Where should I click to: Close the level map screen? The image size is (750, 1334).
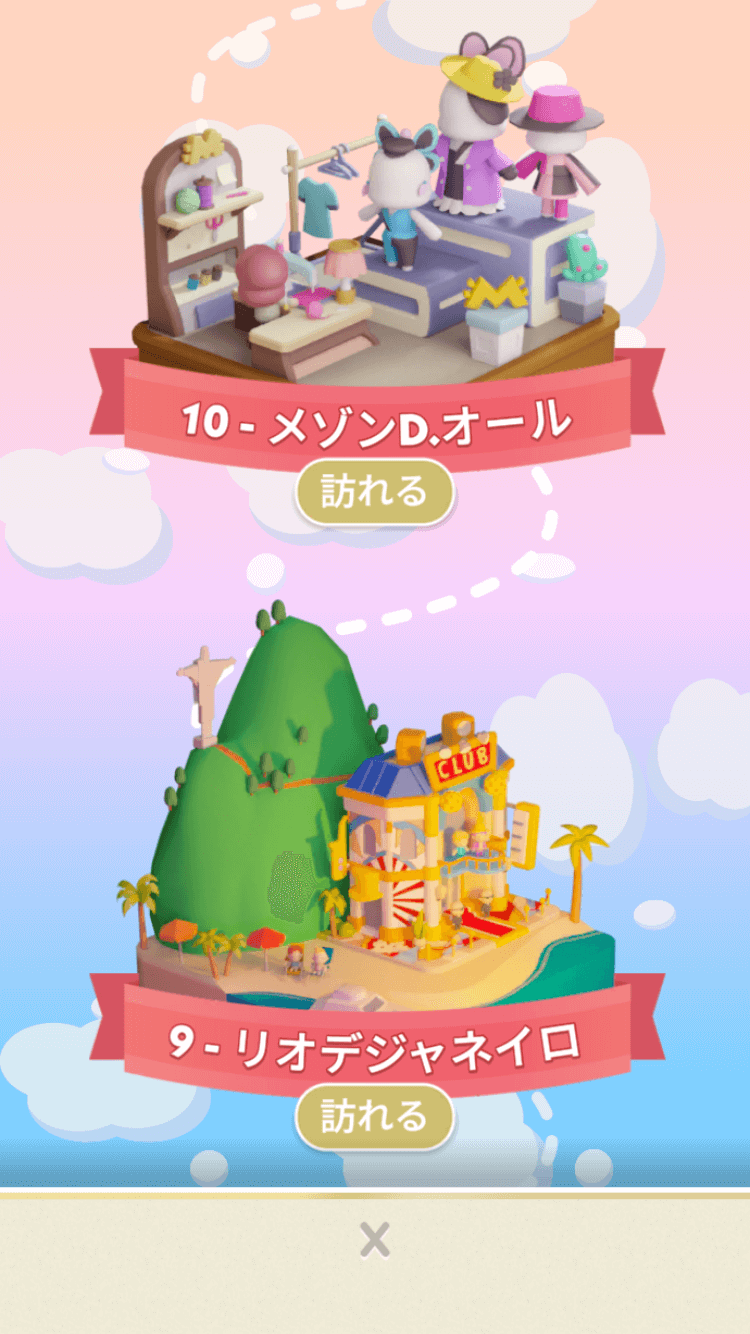[x=375, y=1241]
